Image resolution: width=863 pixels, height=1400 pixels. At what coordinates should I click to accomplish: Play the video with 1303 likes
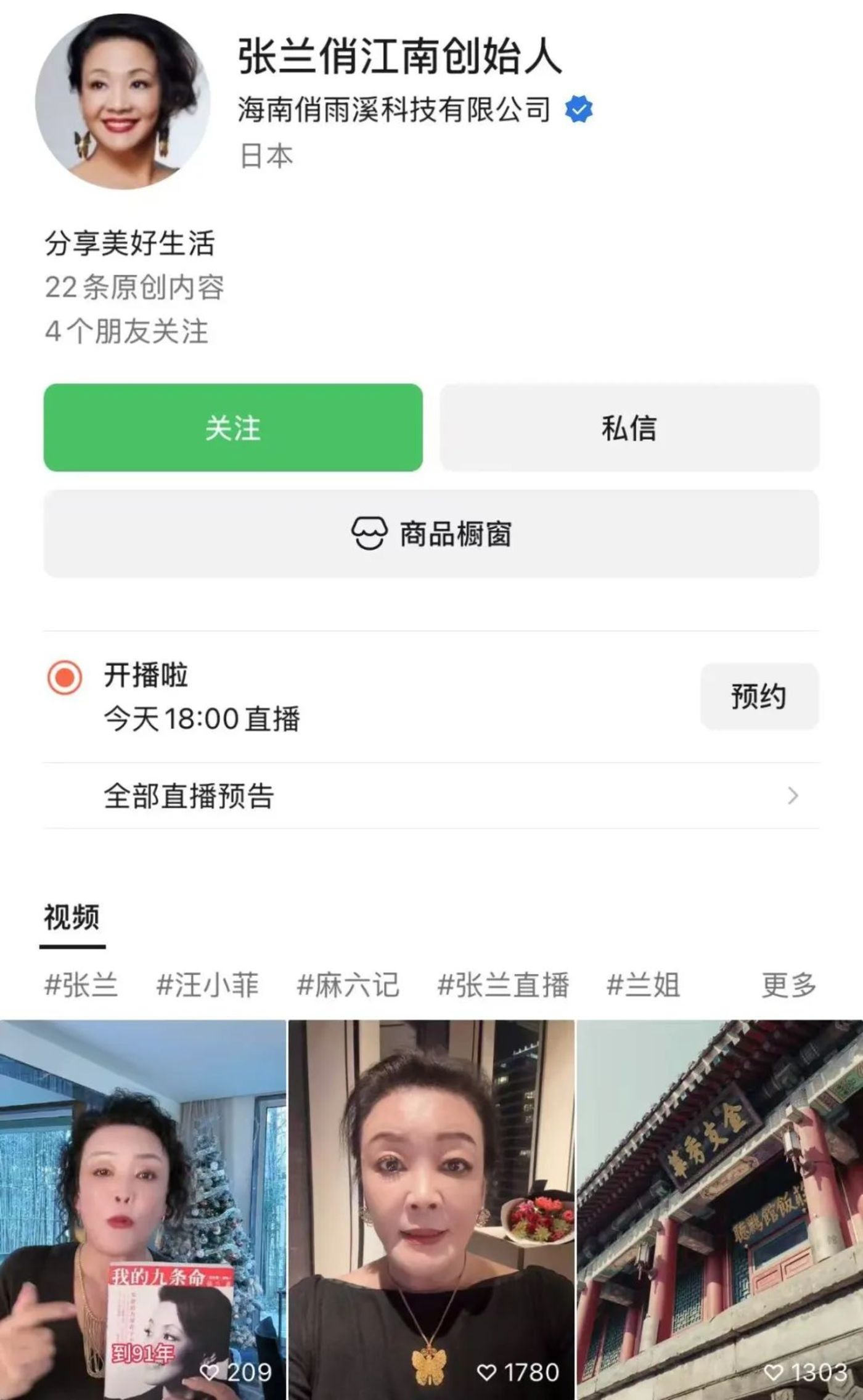[x=719, y=1208]
